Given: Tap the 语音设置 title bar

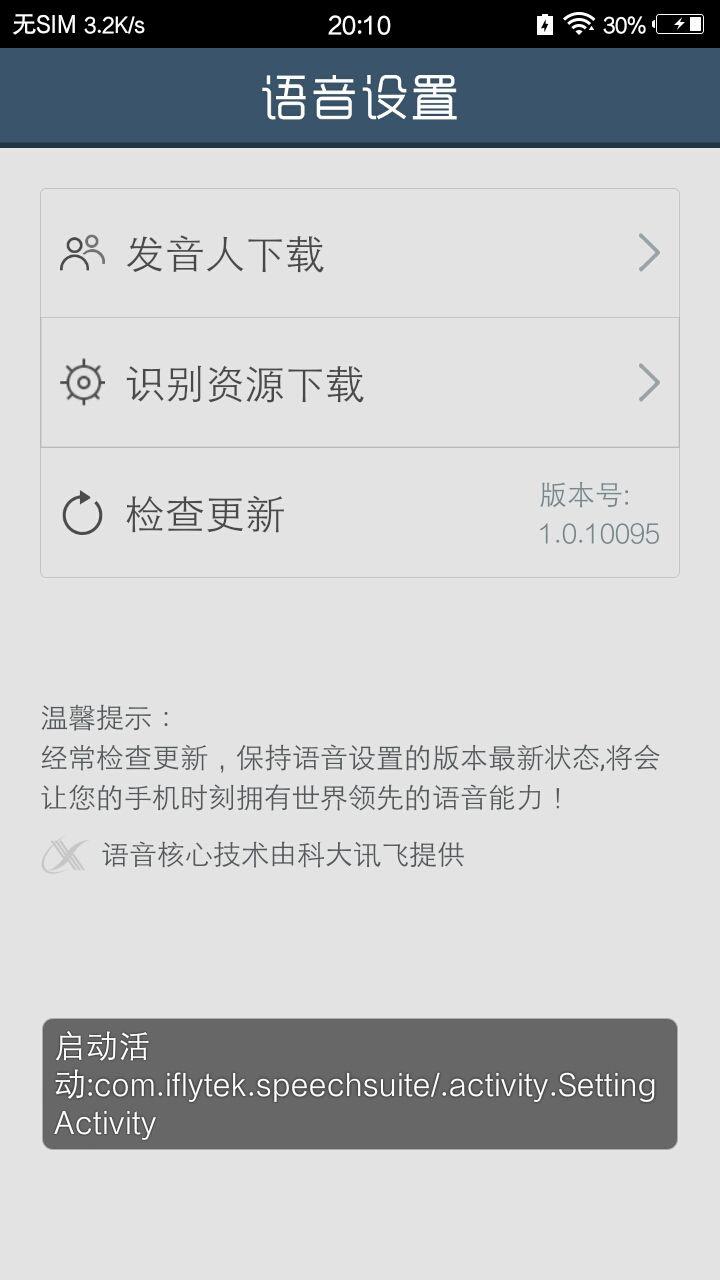Looking at the screenshot, I should click(360, 97).
